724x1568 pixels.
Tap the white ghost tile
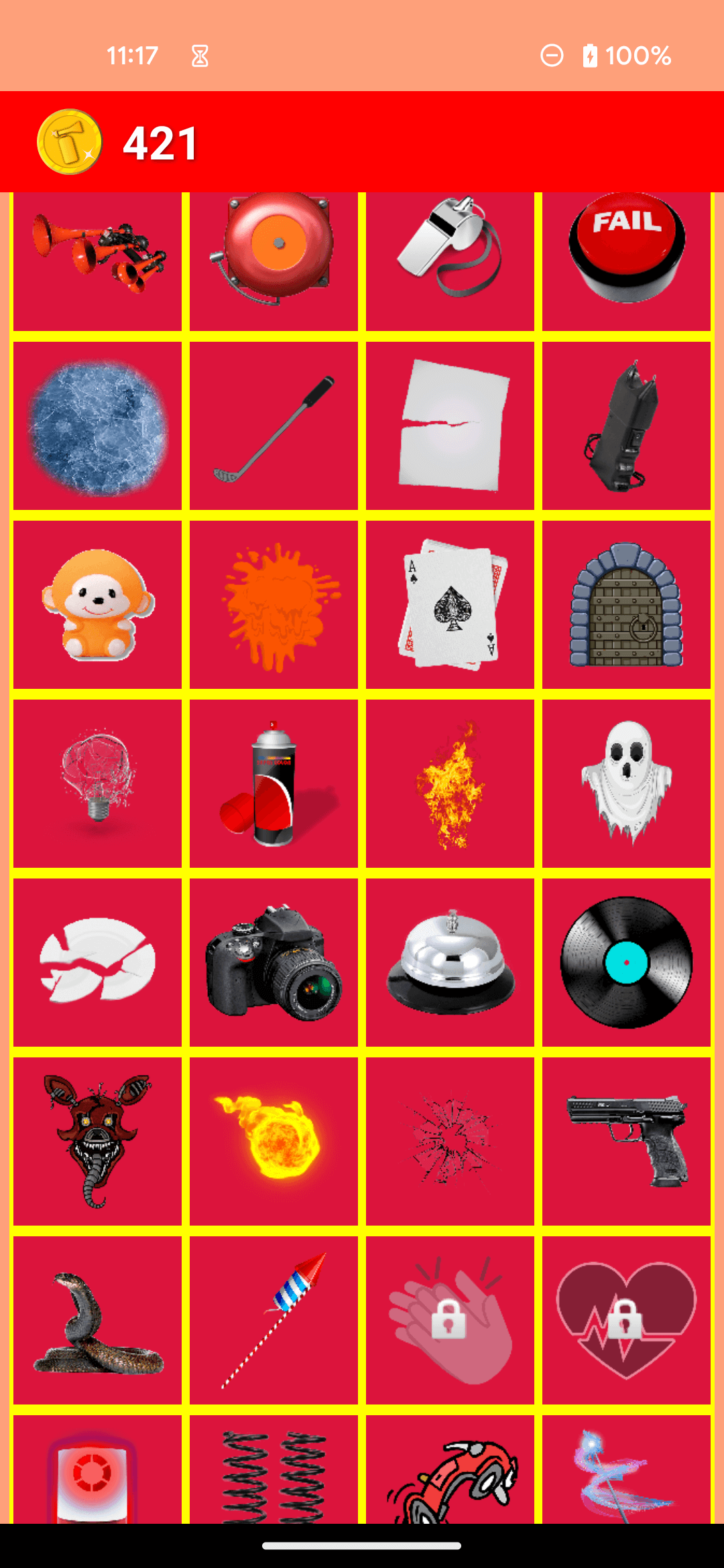(x=626, y=783)
